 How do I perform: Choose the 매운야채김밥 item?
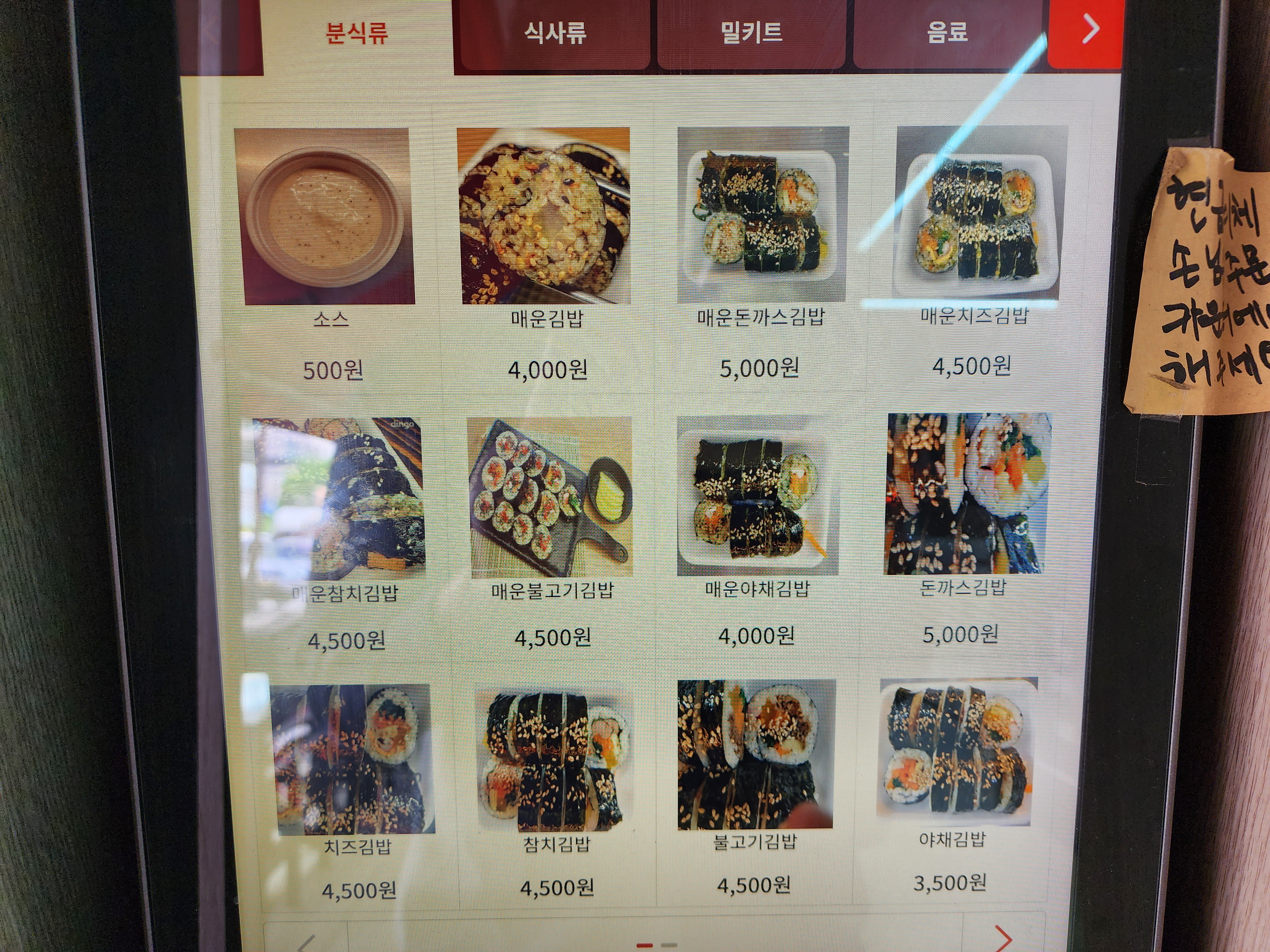757,496
